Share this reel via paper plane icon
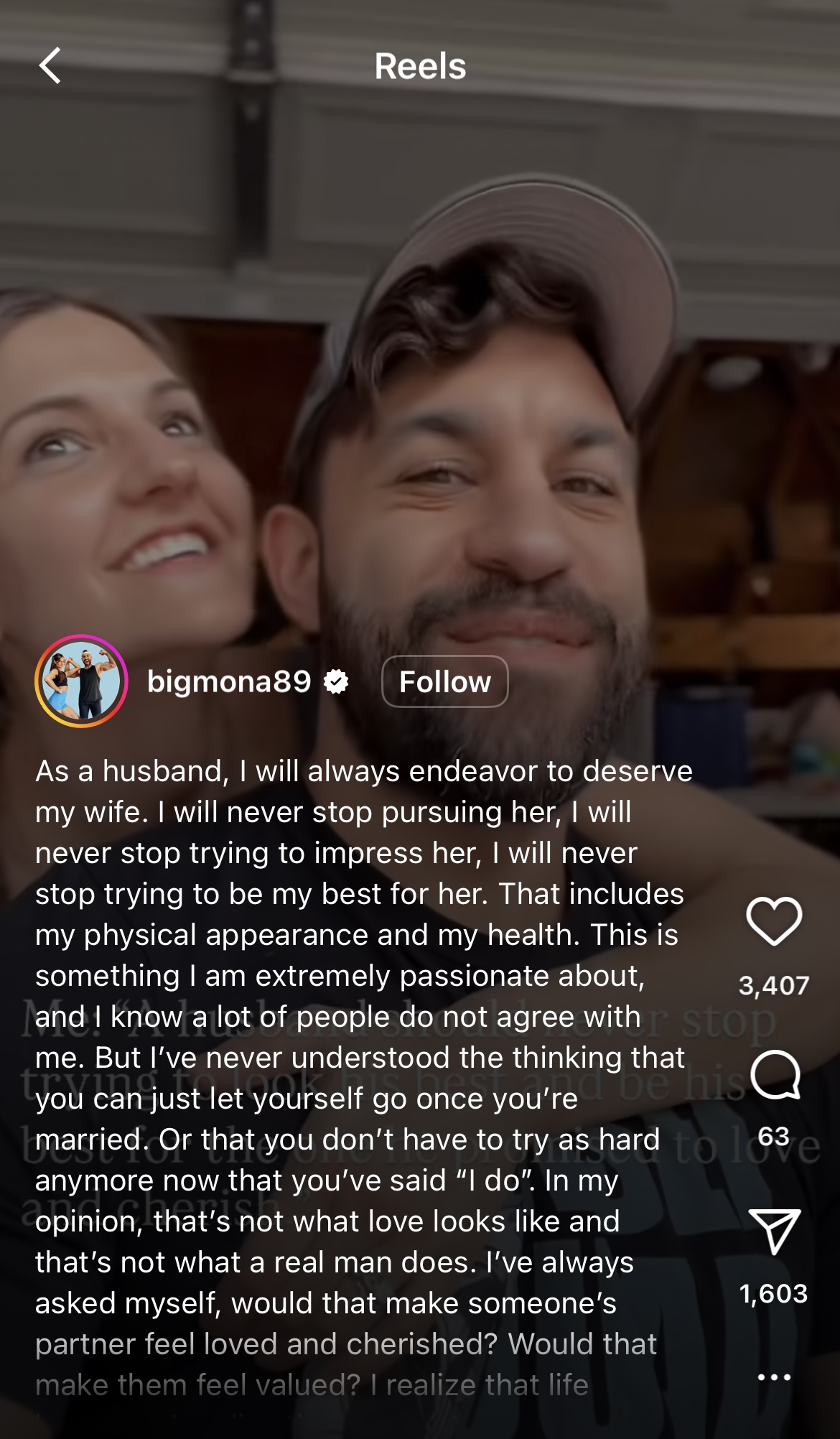The width and height of the screenshot is (840, 1439). pyautogui.click(x=774, y=1231)
